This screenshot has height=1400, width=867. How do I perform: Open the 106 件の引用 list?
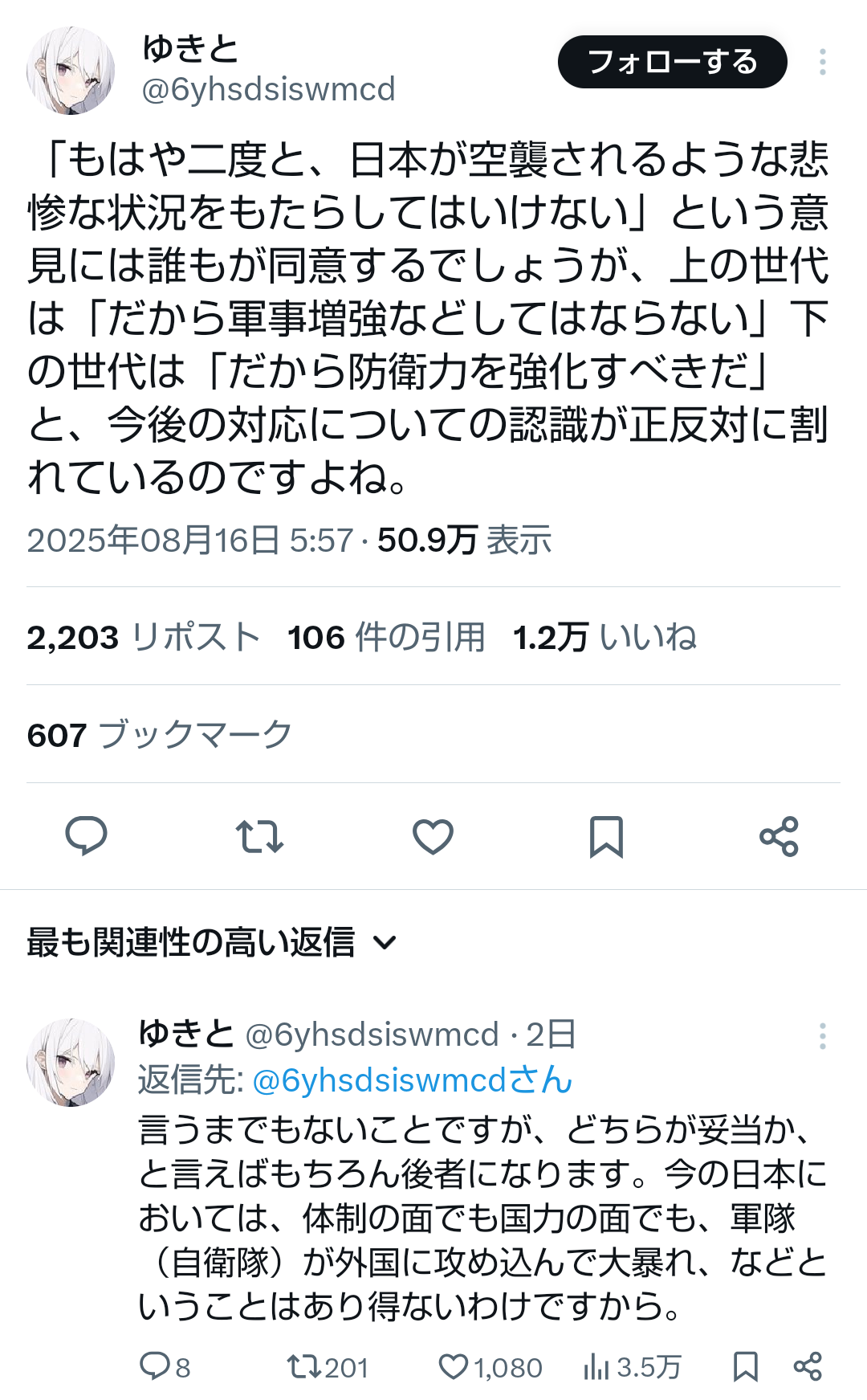pyautogui.click(x=386, y=637)
